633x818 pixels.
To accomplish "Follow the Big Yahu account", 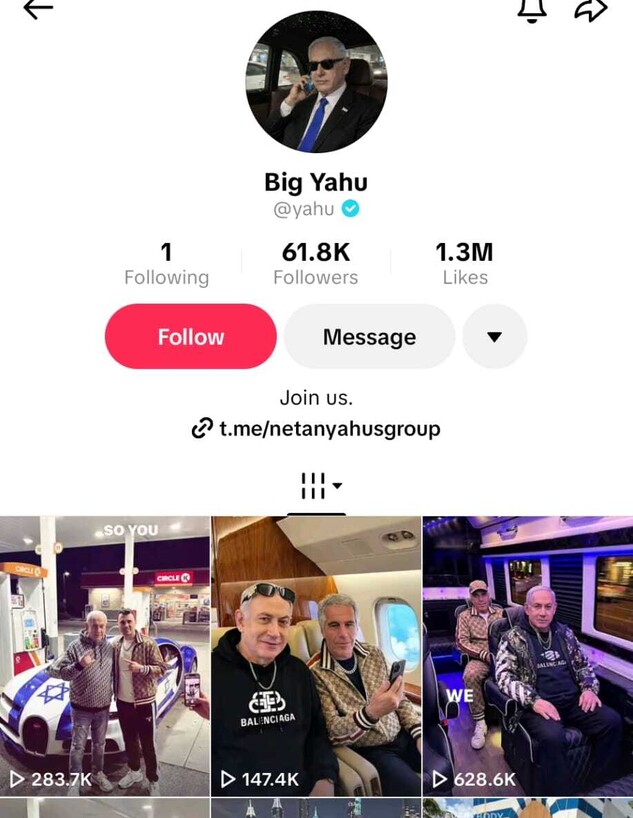I will pyautogui.click(x=190, y=337).
